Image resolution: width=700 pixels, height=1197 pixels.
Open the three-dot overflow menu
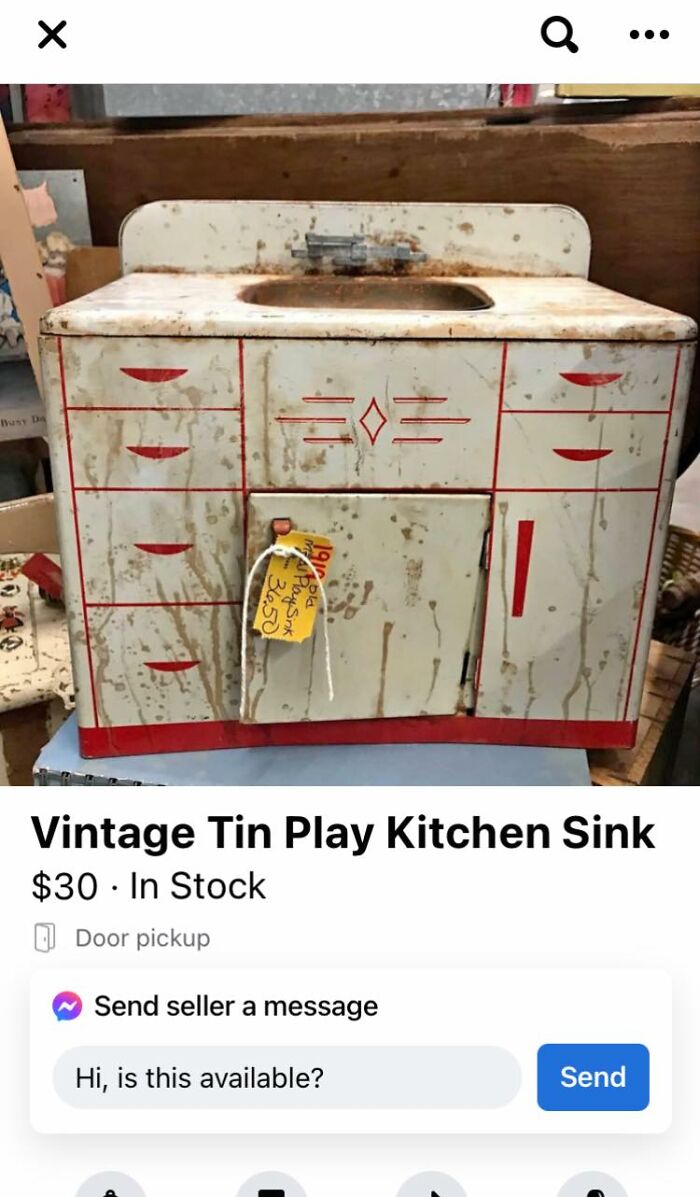point(649,35)
